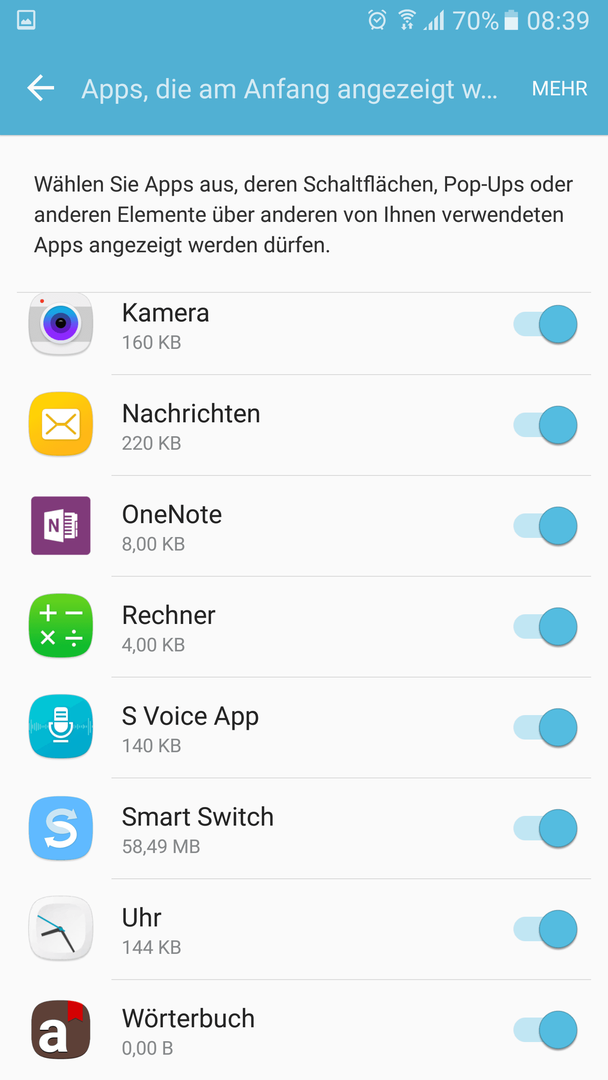Turn off the Wörterbuch switch
The height and width of the screenshot is (1080, 608).
(x=545, y=1030)
